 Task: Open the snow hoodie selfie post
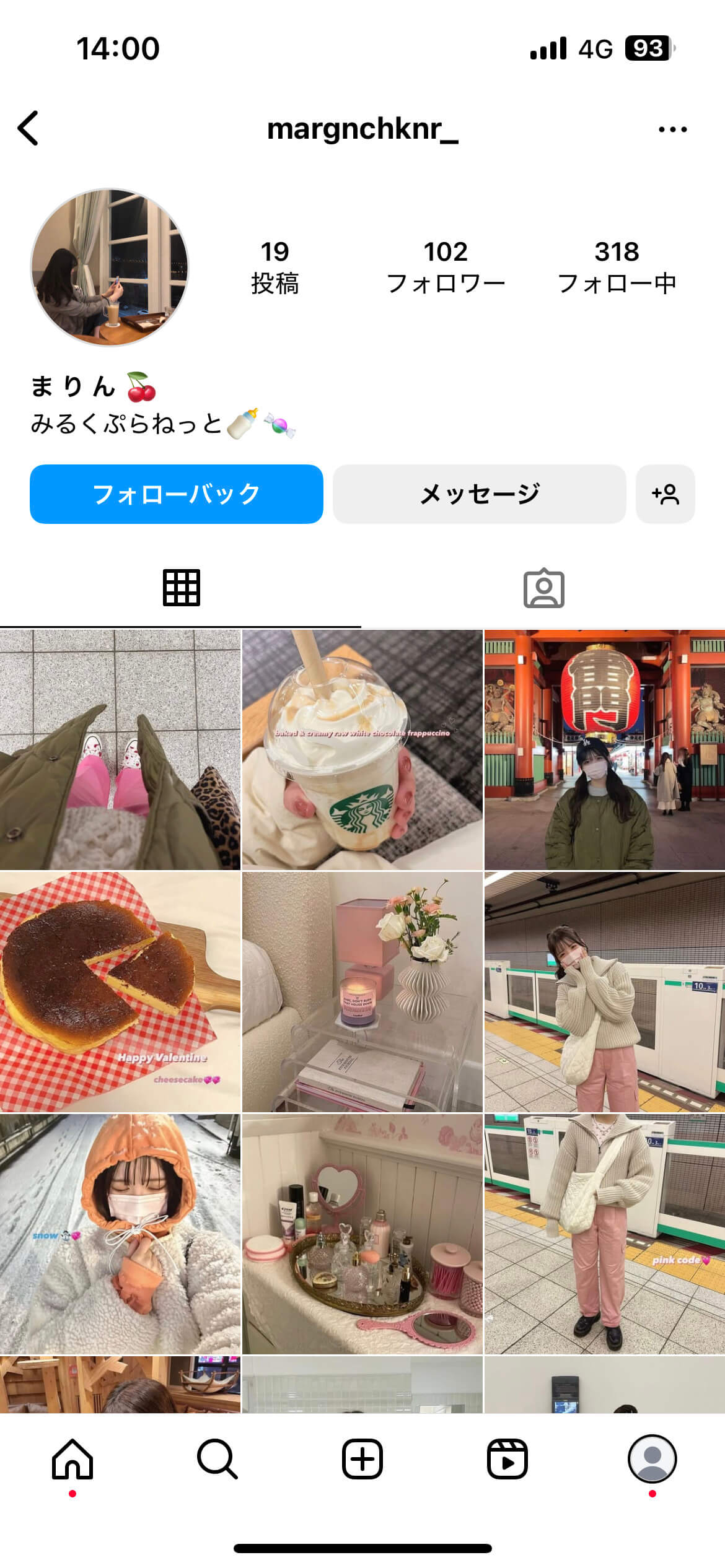coord(120,1234)
